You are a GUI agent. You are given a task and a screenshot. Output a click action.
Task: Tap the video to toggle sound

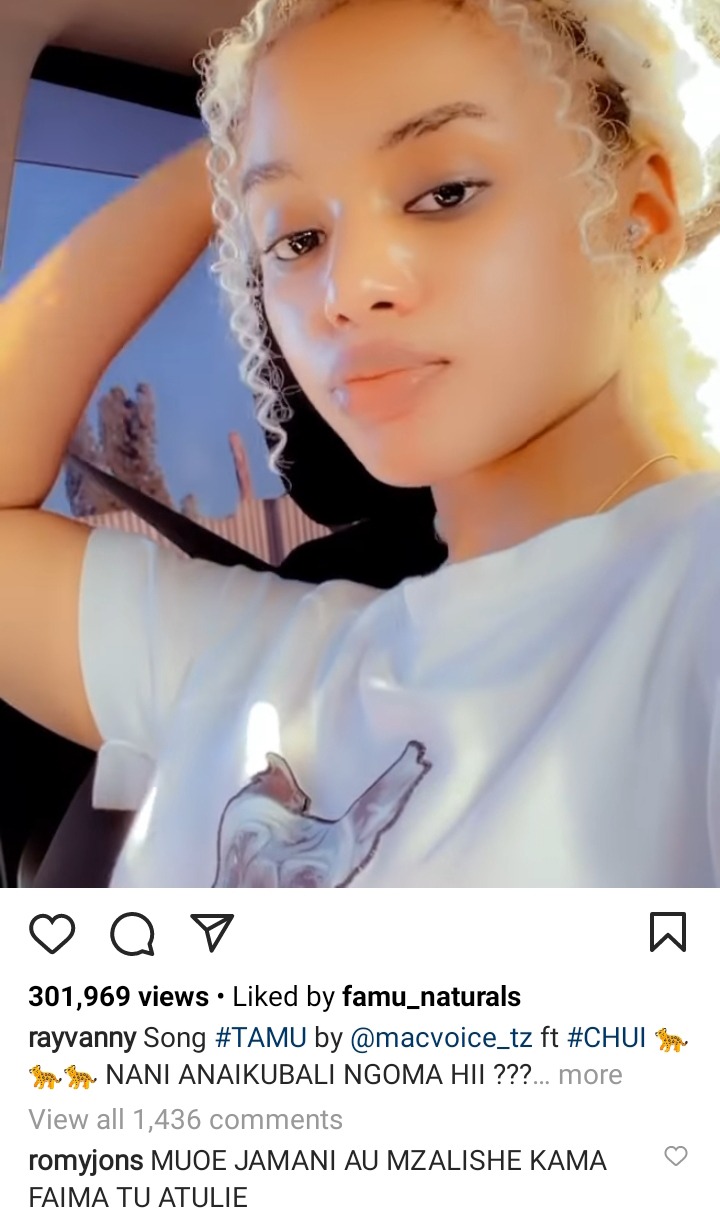(360, 443)
